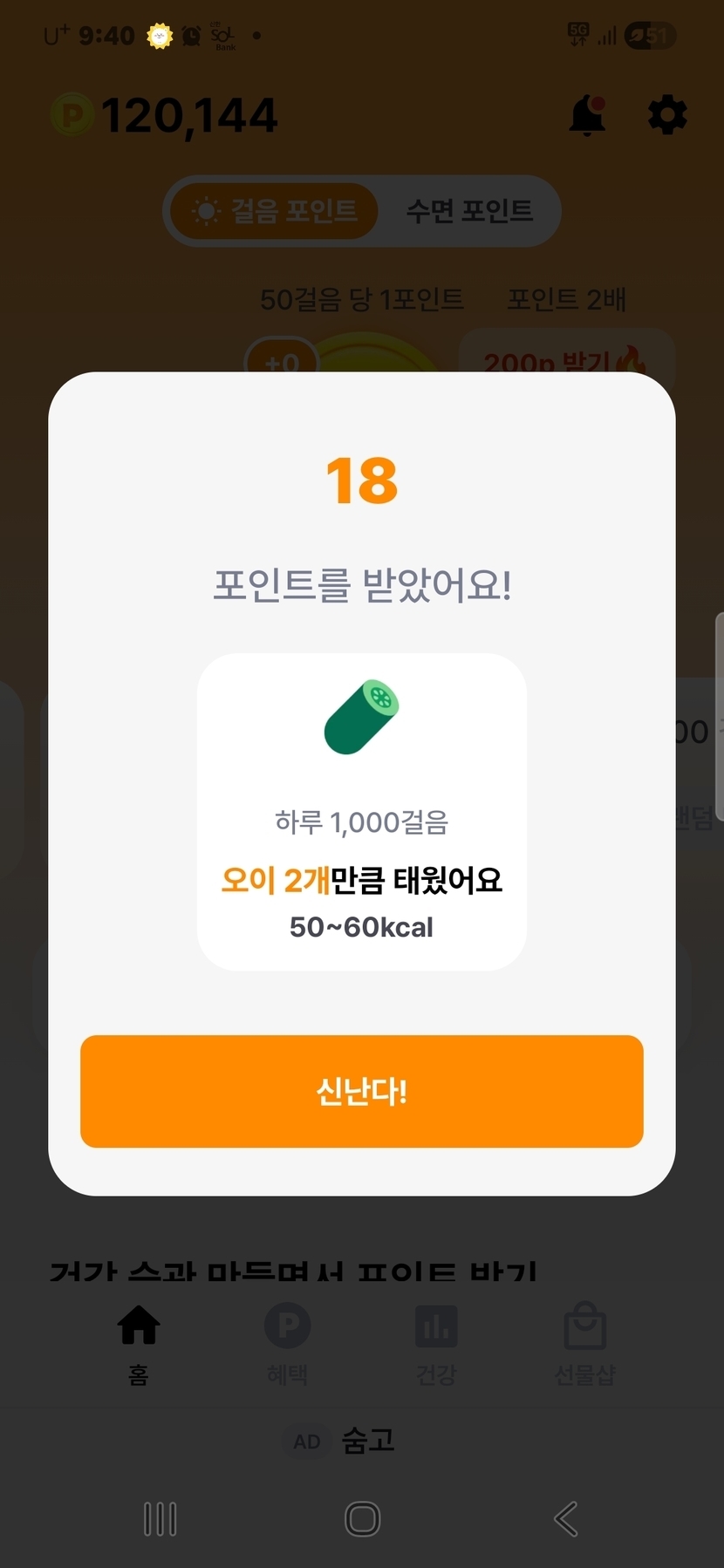This screenshot has width=724, height=1568.
Task: Go back with system back button
Action: point(565,1518)
